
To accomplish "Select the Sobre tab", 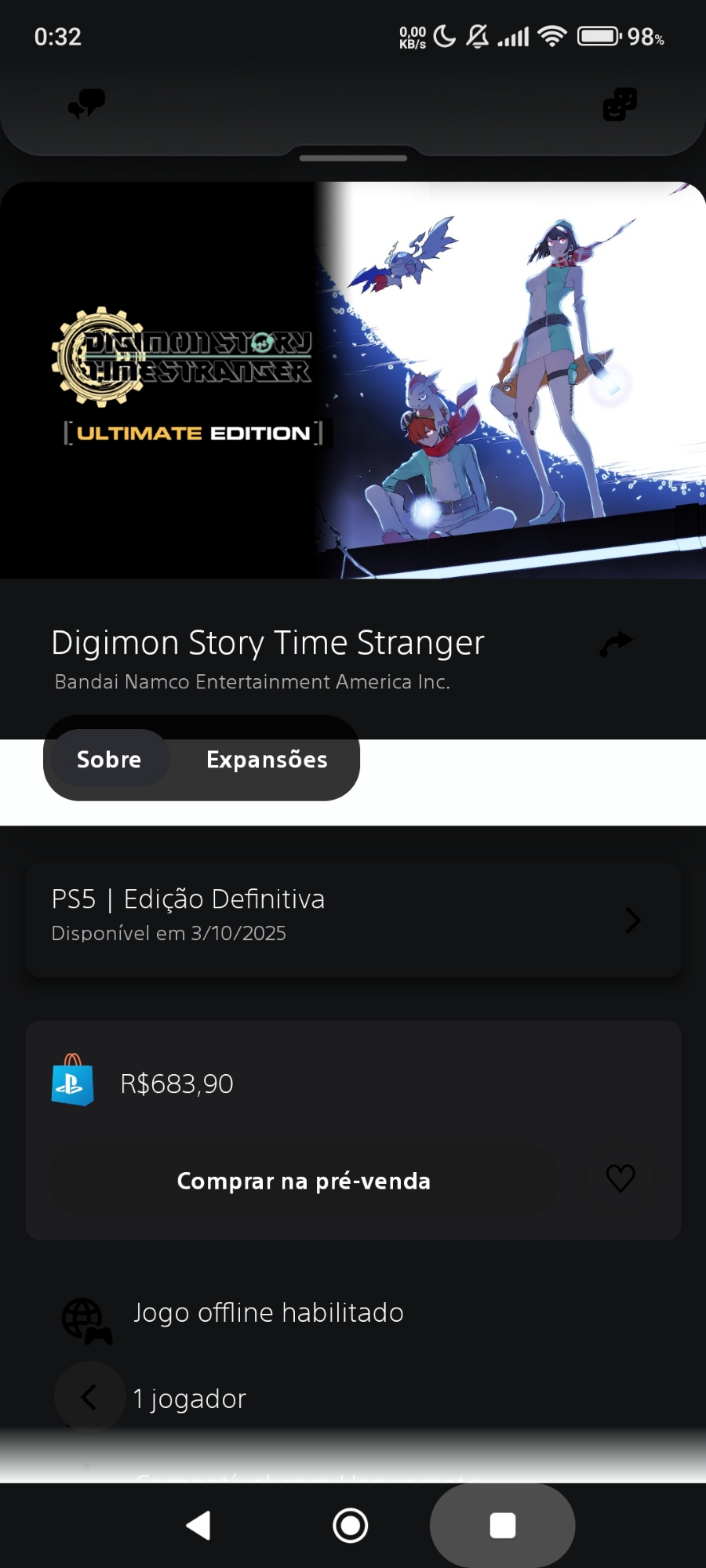I will pos(109,759).
